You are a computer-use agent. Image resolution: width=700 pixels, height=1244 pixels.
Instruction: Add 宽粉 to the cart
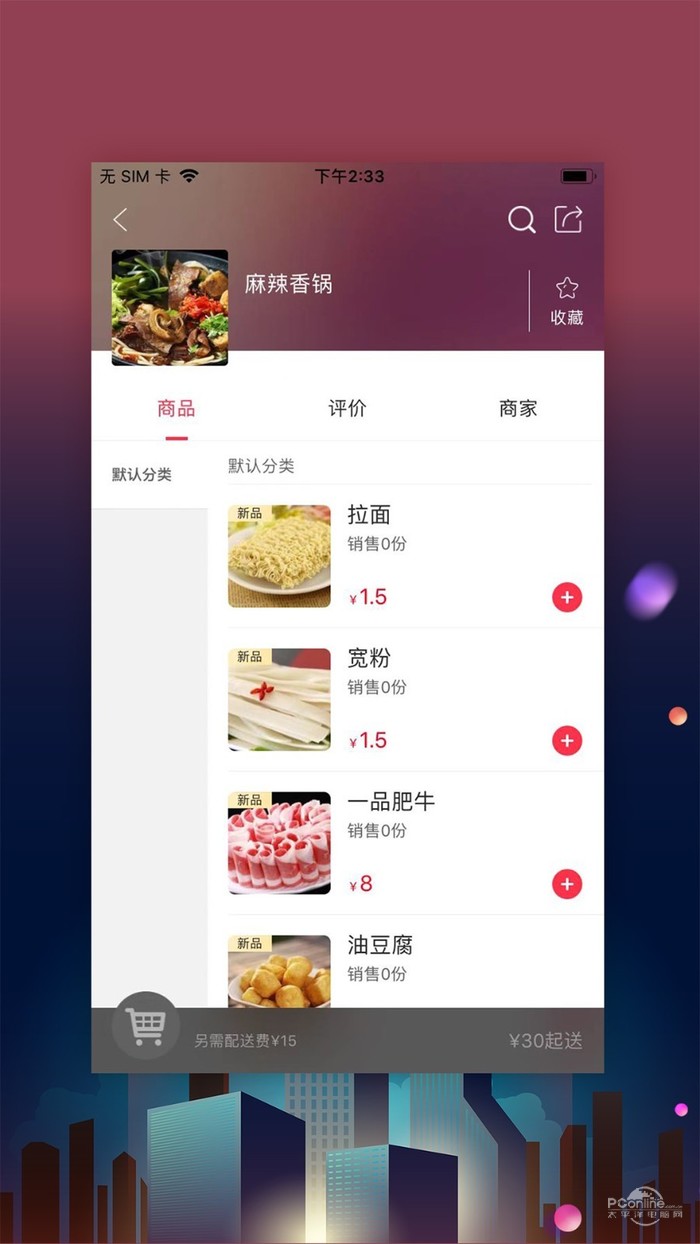[x=567, y=741]
